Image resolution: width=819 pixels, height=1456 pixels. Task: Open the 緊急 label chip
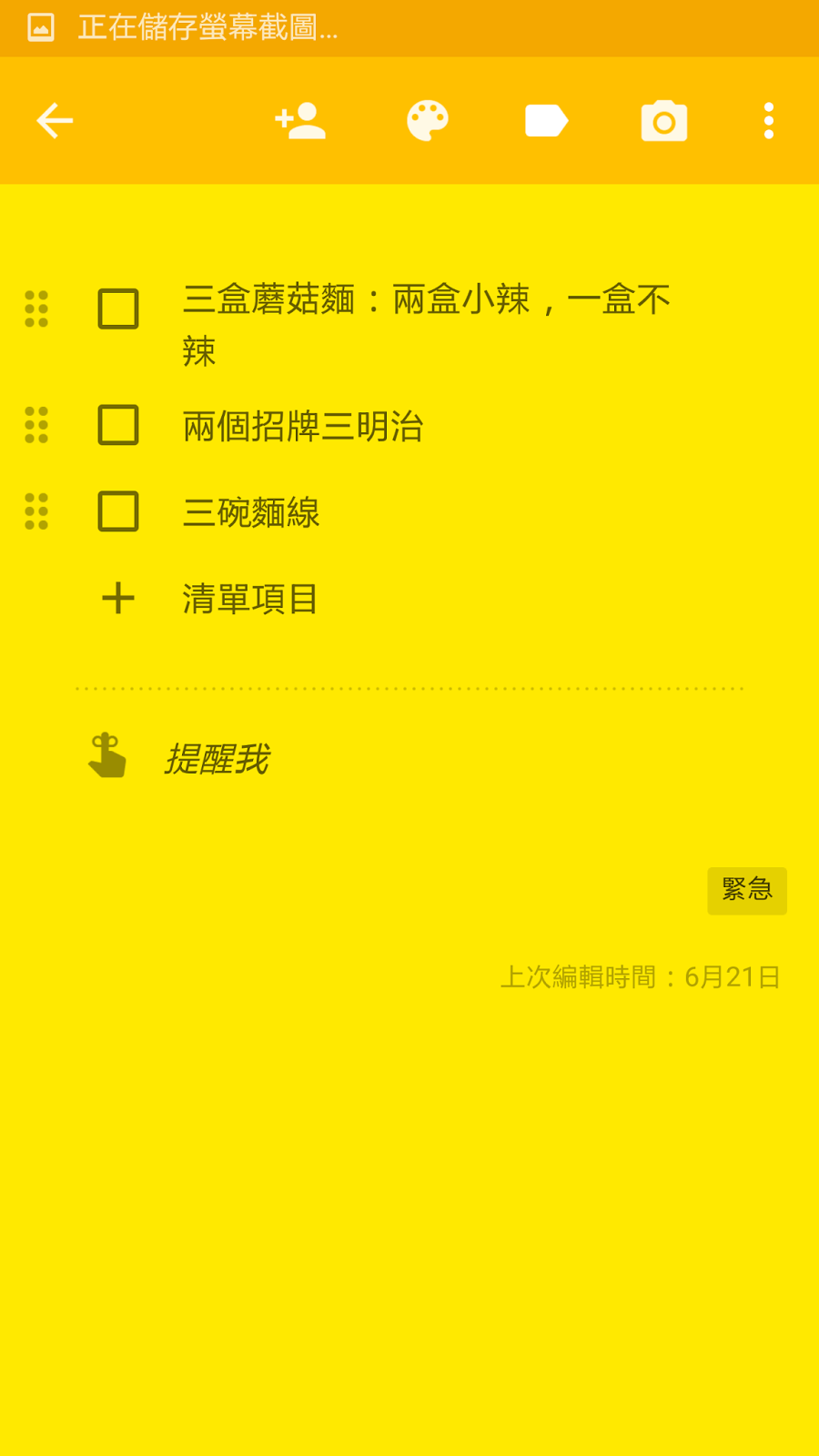747,891
